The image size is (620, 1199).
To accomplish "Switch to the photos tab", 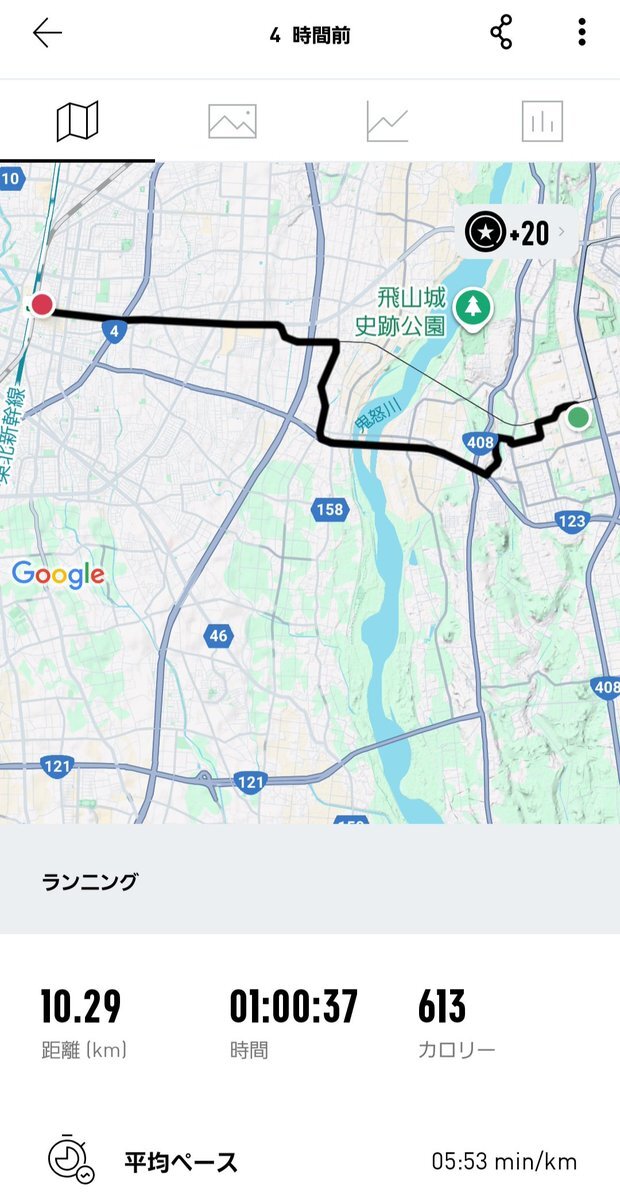I will [232, 122].
